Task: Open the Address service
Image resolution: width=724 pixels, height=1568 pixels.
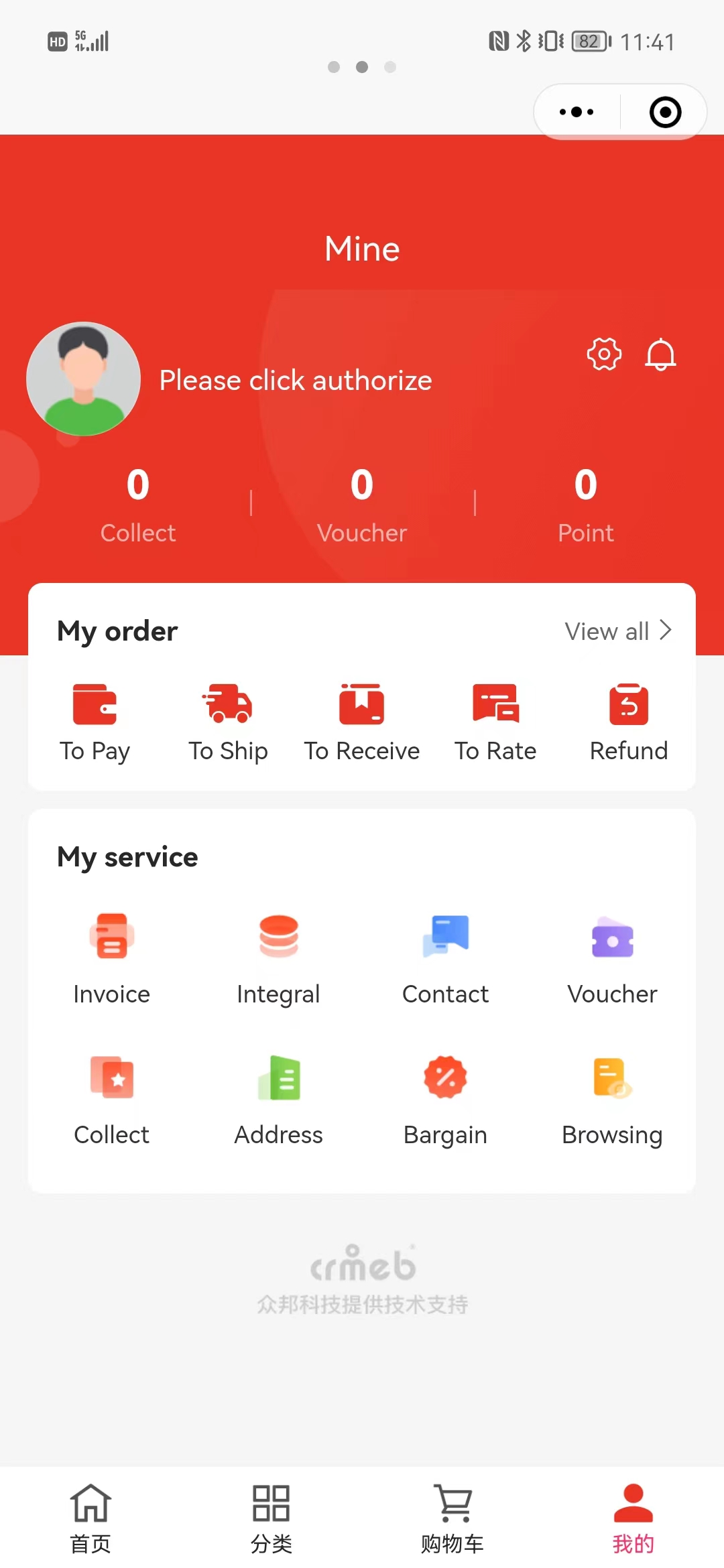Action: point(278,1099)
